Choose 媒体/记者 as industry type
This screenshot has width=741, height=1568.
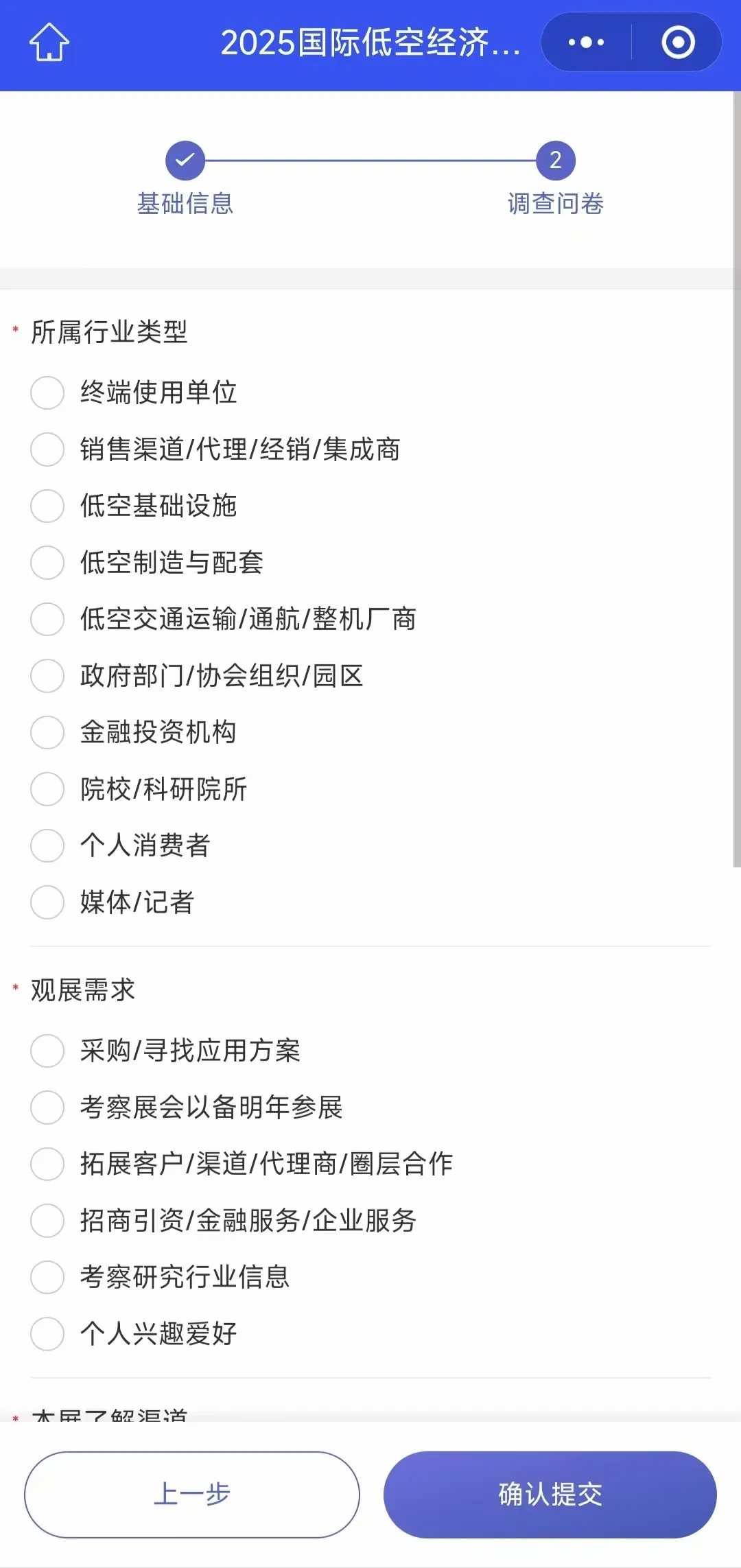47,902
